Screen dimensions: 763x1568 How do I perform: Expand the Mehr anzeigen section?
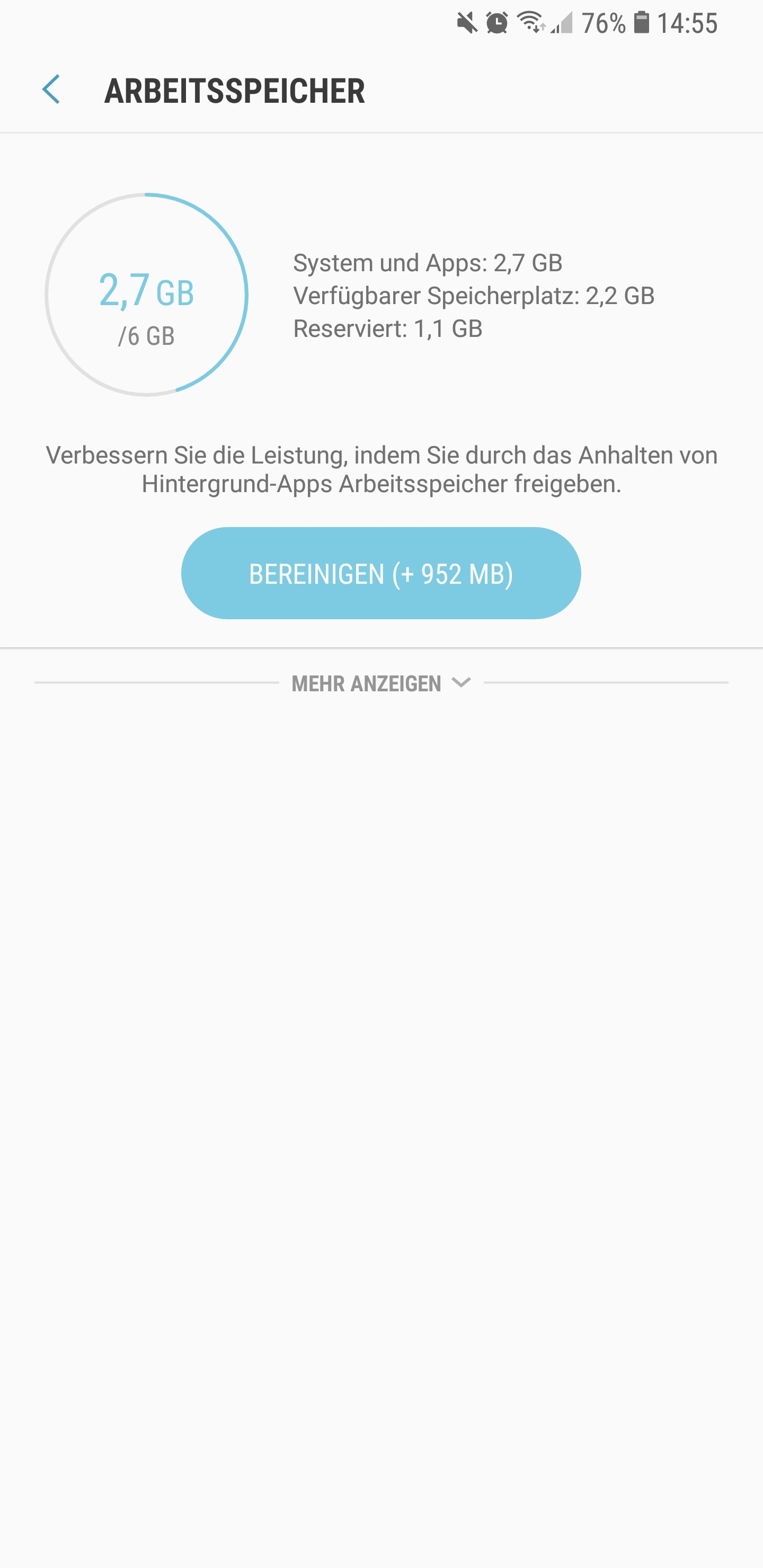380,683
